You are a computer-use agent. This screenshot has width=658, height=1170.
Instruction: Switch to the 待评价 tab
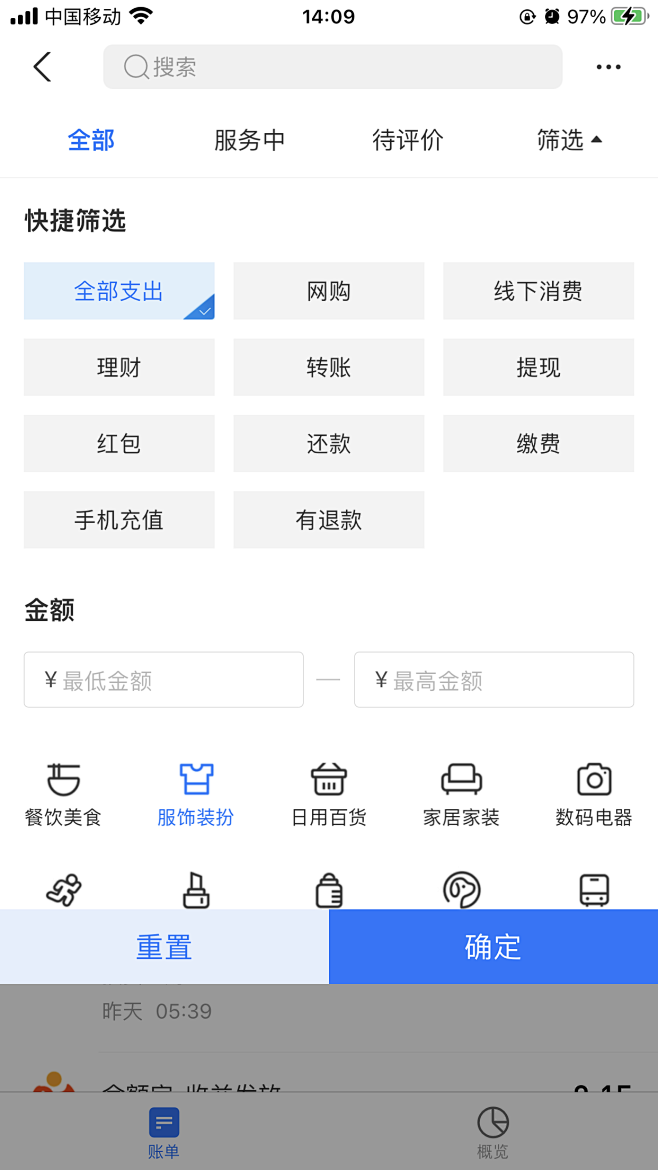tap(407, 140)
